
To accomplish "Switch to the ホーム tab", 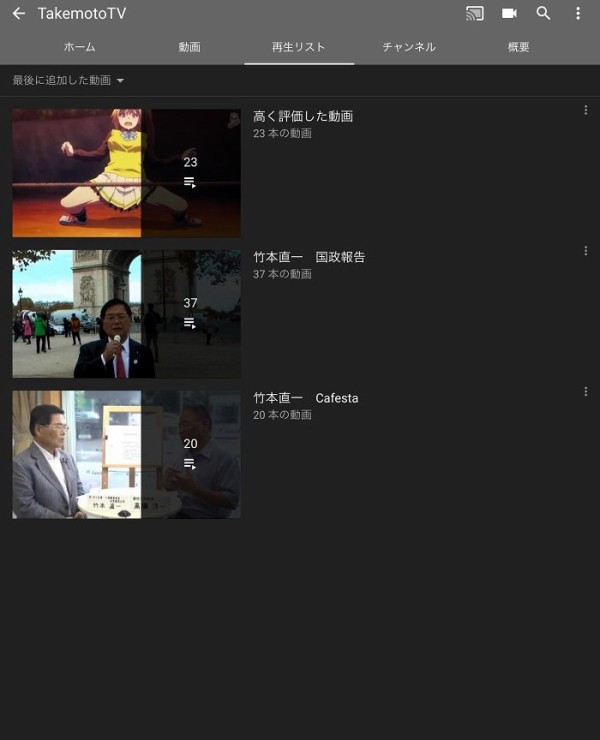I will point(80,47).
